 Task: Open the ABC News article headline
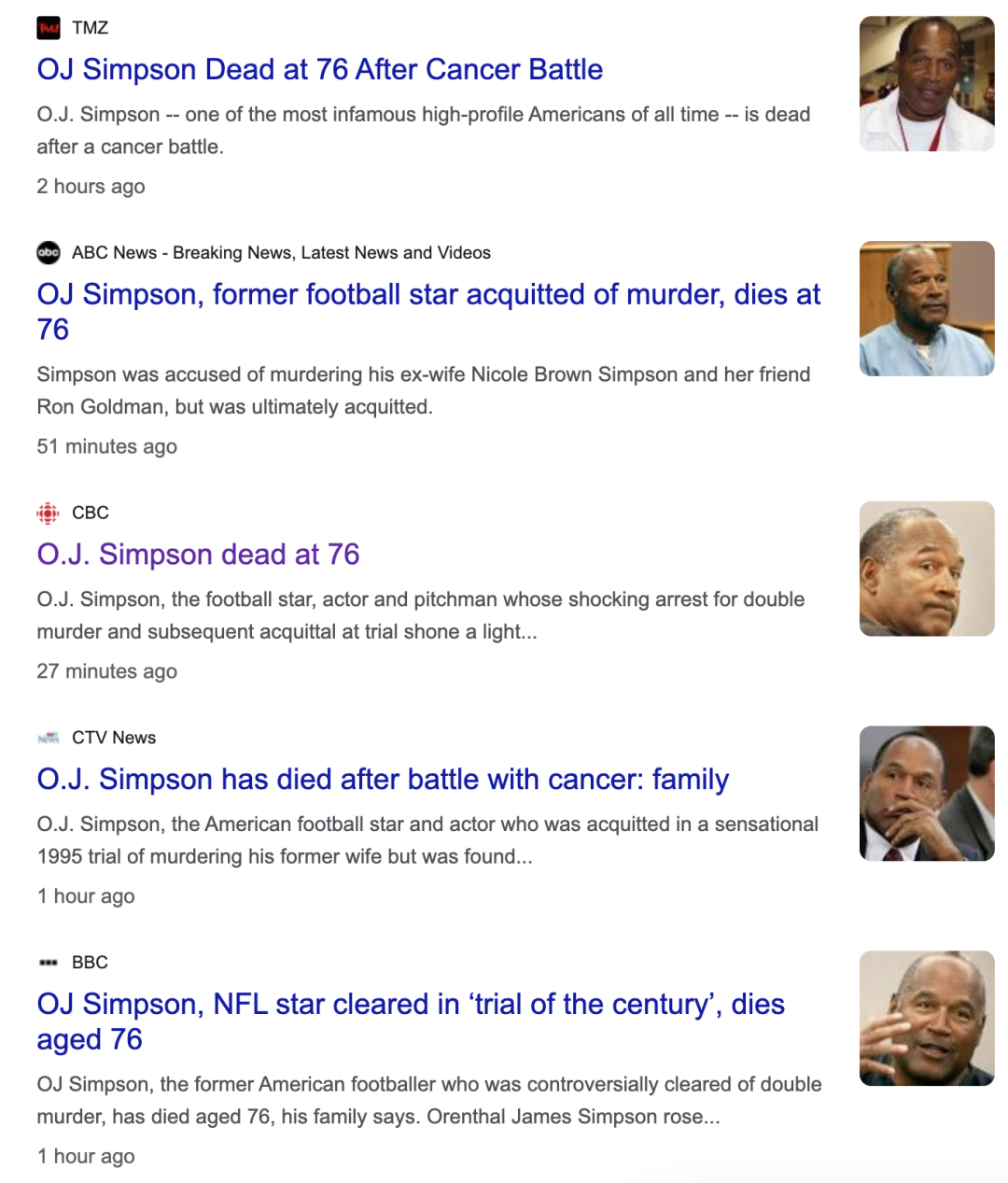427,295
